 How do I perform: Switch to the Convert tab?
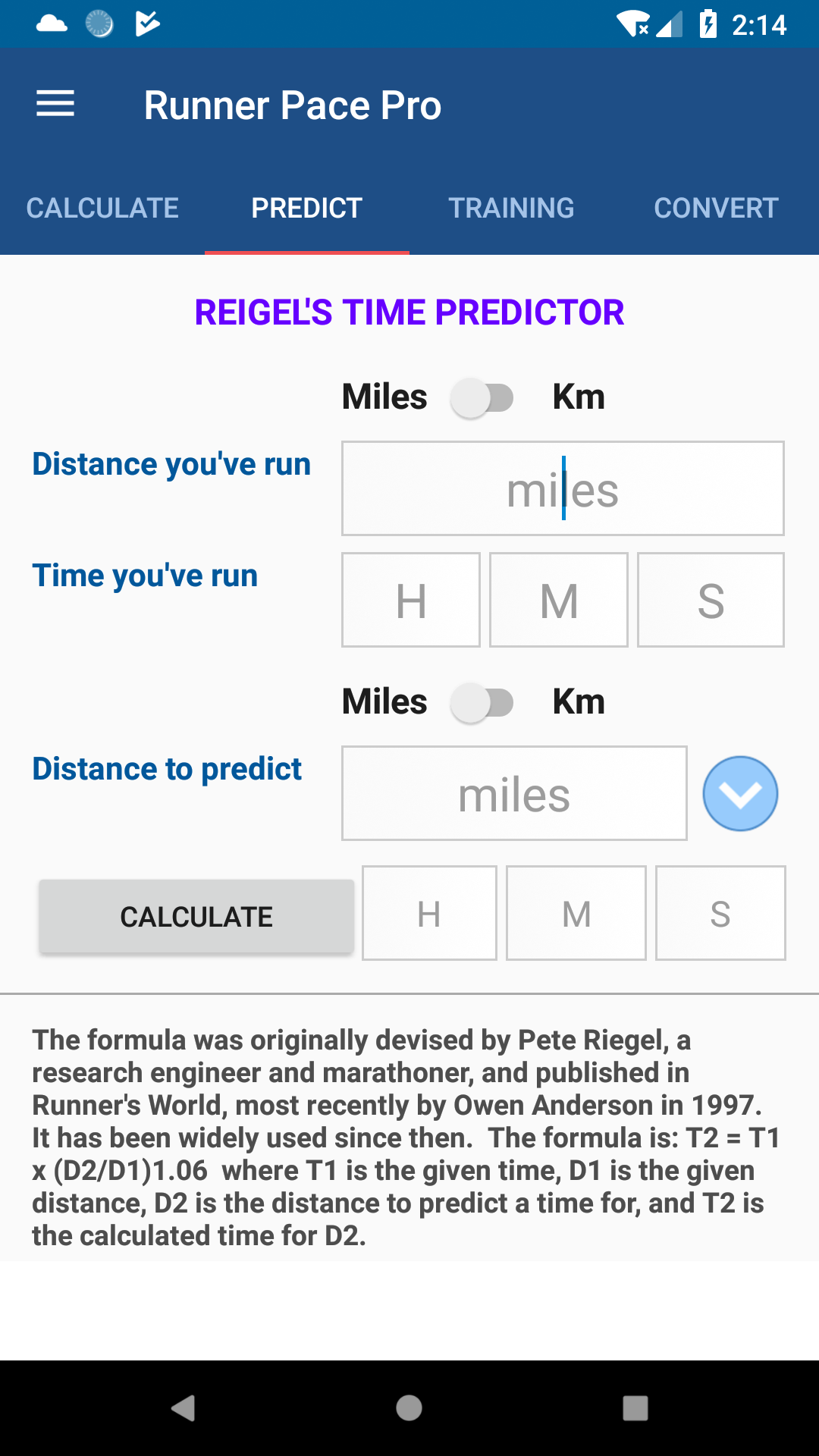click(717, 208)
